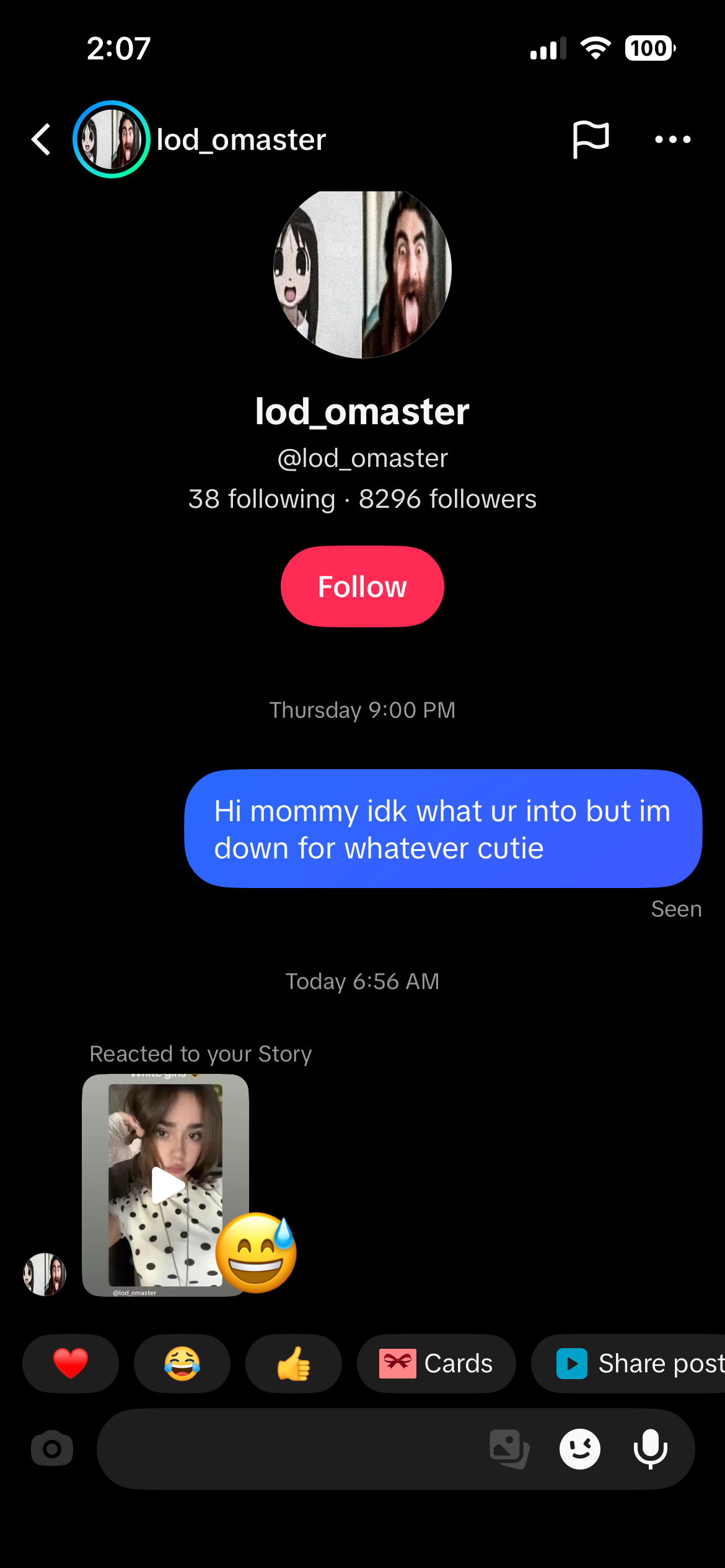Open the Cards chip
The image size is (725, 1568).
436,1364
